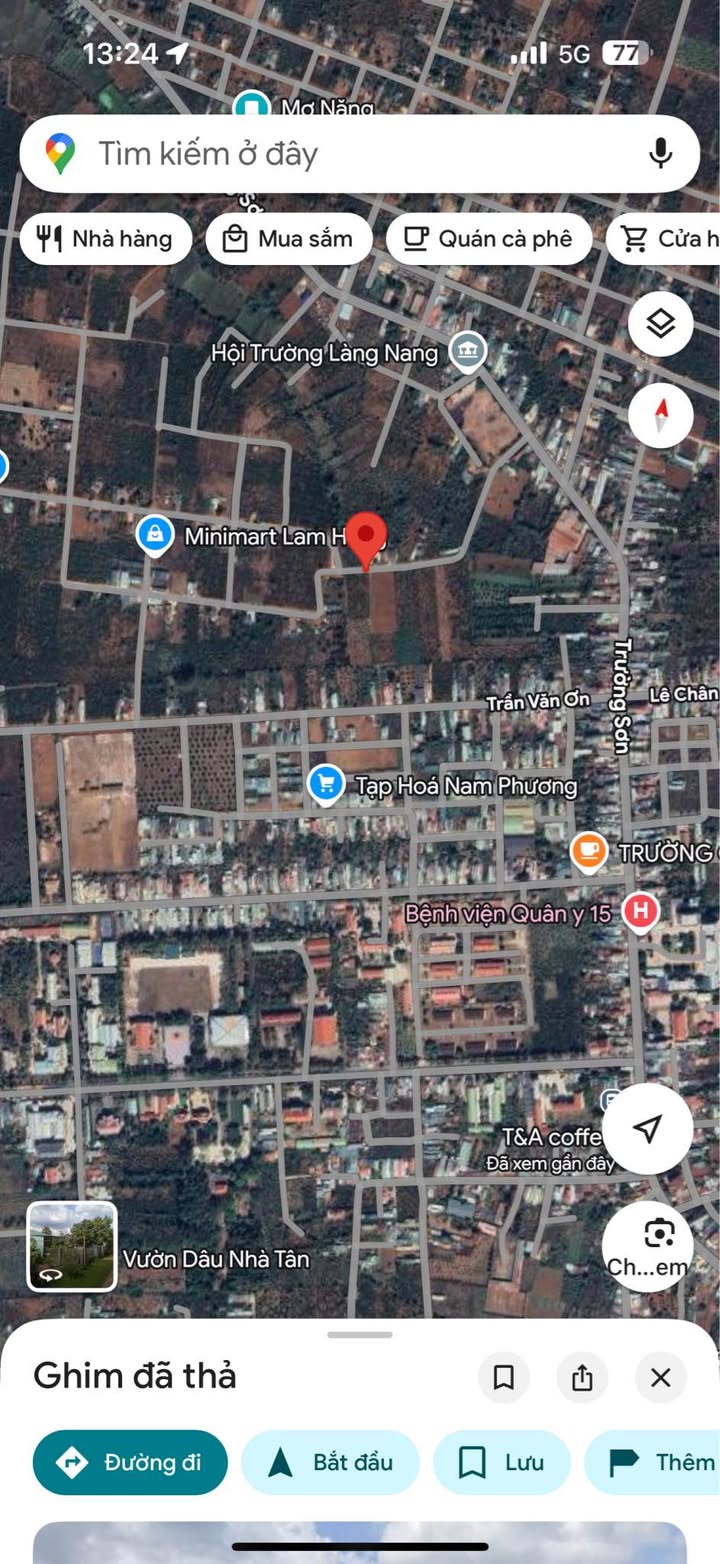Select the Tạp Hoá Nam Phương marker
The image size is (720, 1564).
(x=326, y=785)
